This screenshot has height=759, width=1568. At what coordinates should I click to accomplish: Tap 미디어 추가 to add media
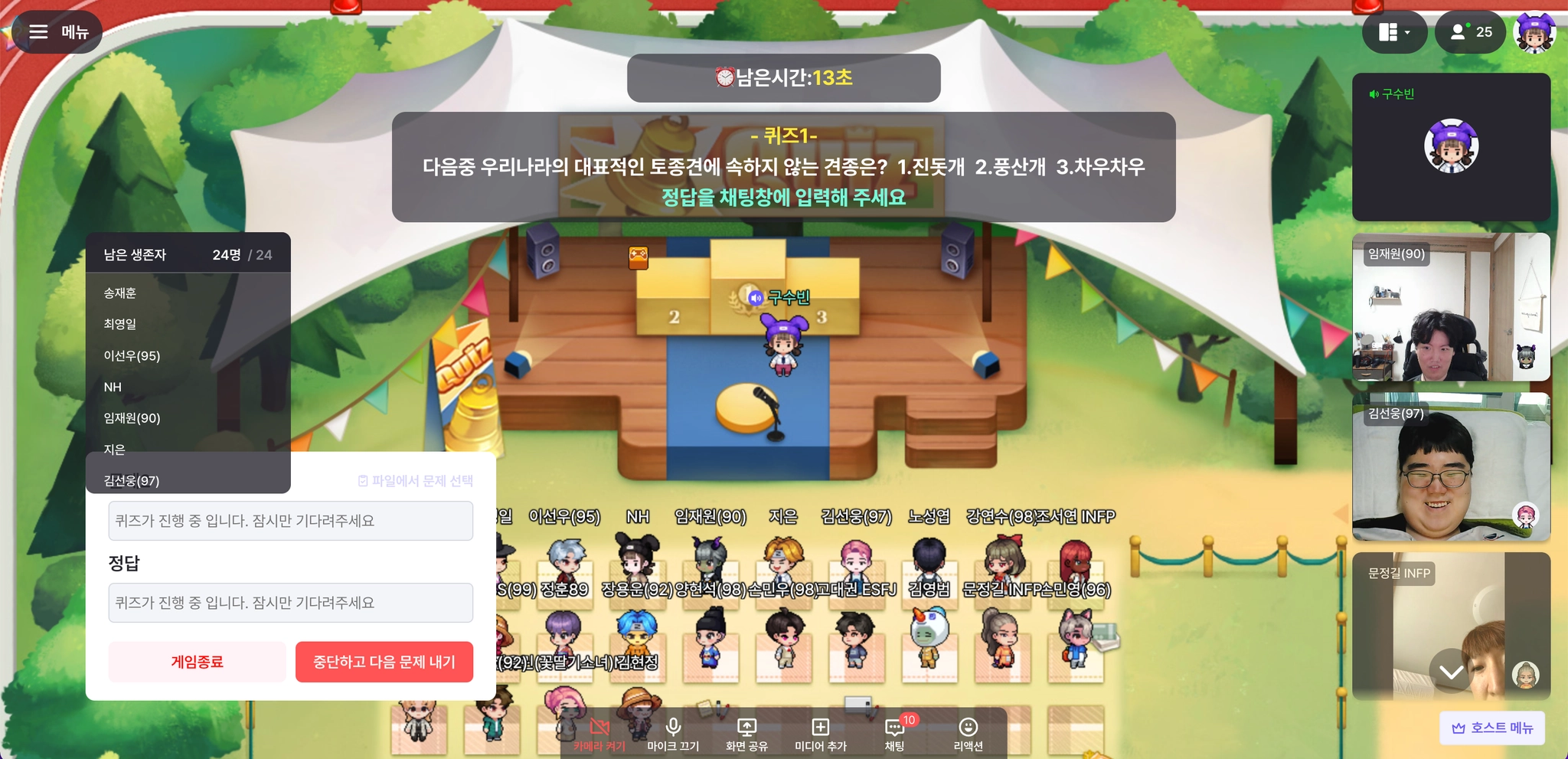(x=820, y=734)
